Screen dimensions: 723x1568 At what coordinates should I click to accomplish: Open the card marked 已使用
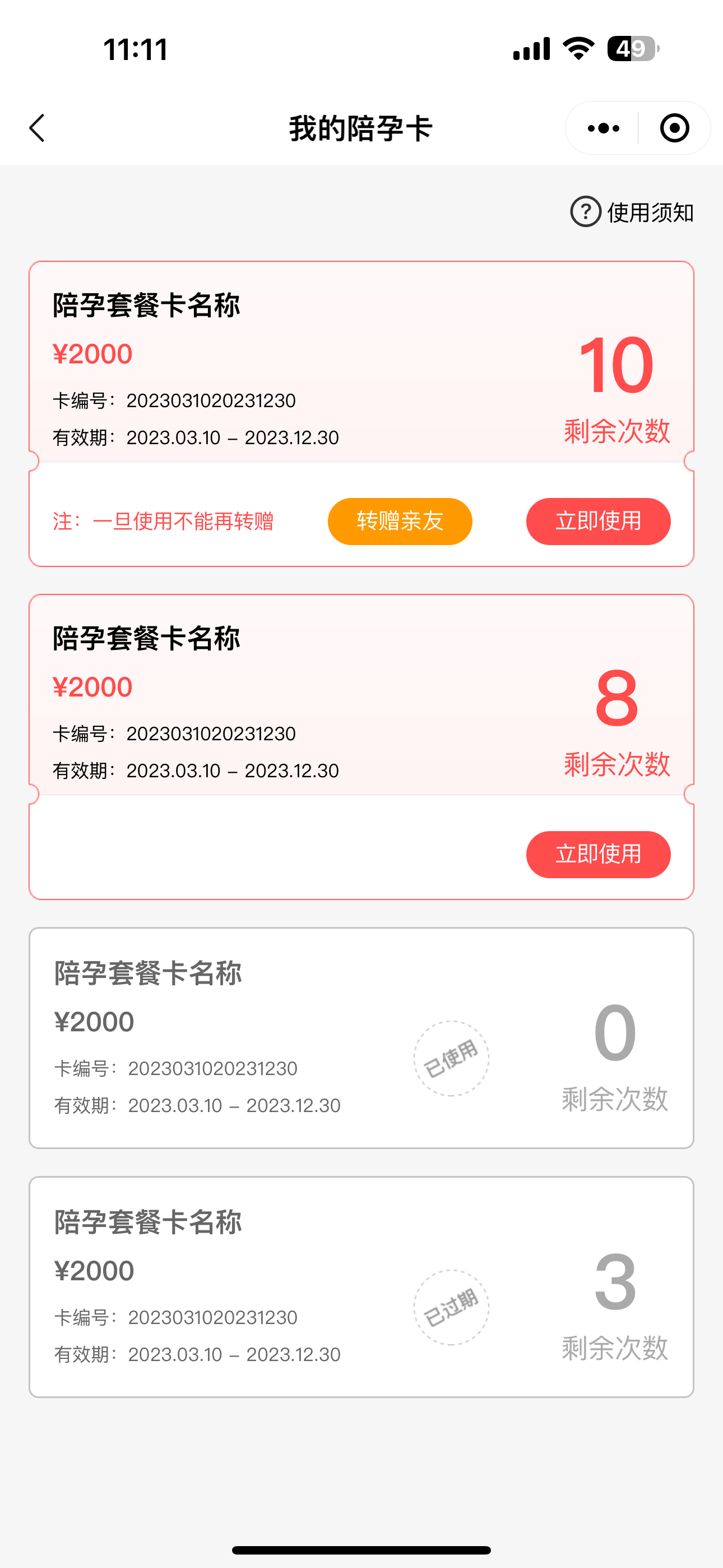tap(361, 1038)
